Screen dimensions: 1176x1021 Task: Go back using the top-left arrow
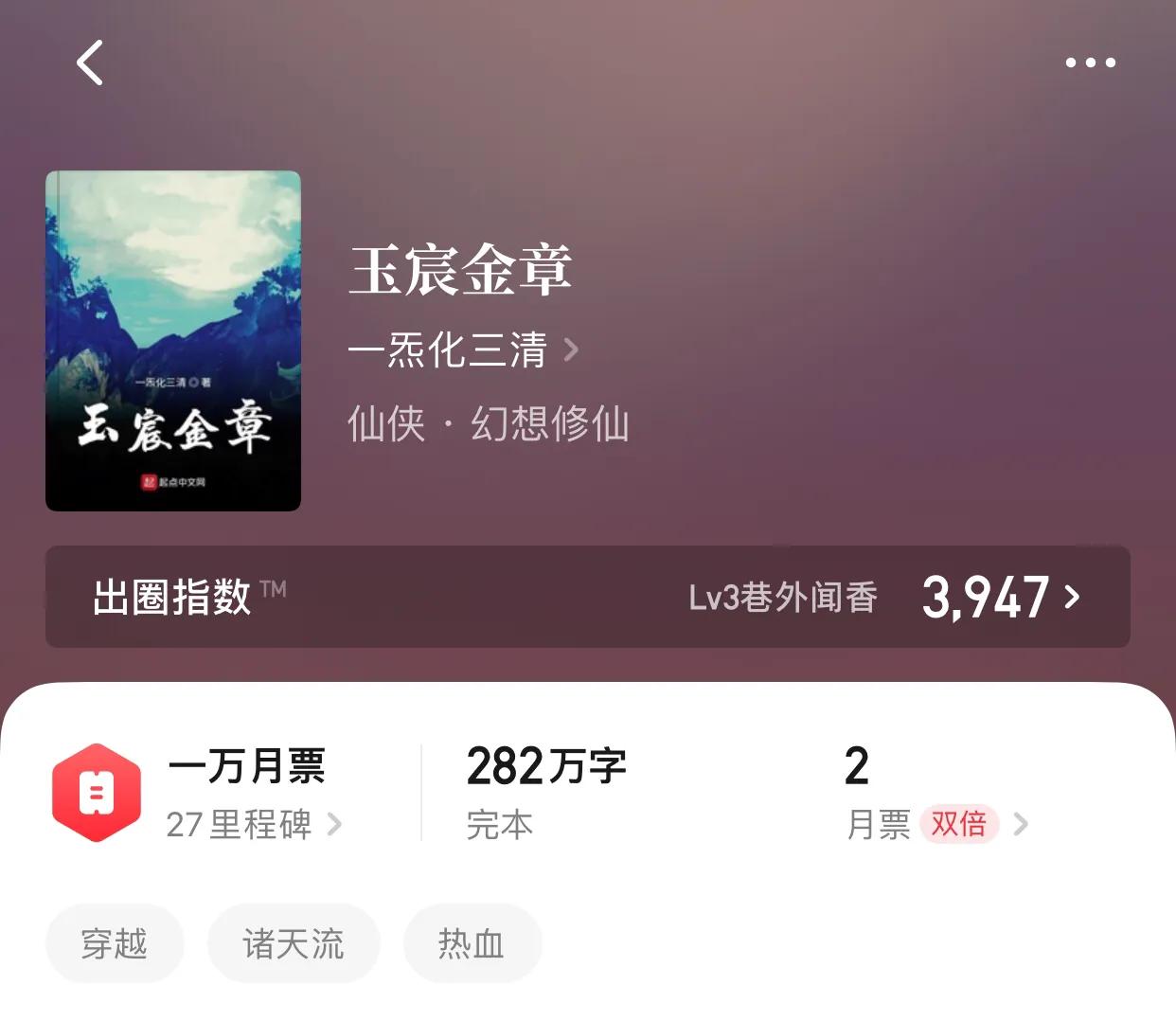coord(89,63)
